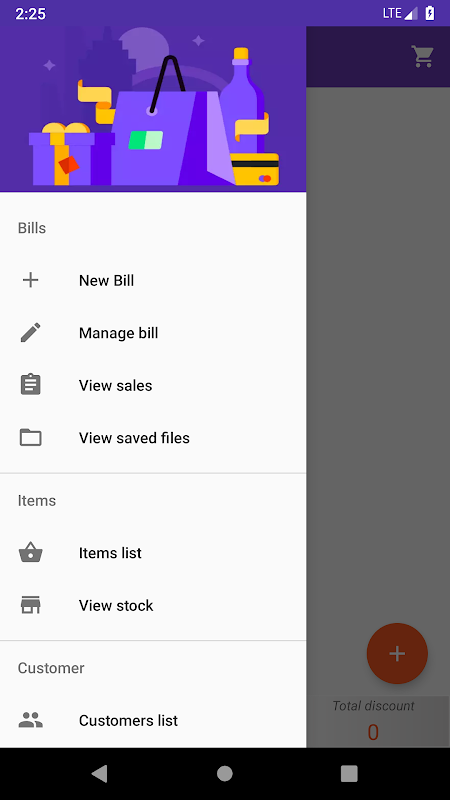Create a New Bill
This screenshot has width=450, height=800.
153,280
